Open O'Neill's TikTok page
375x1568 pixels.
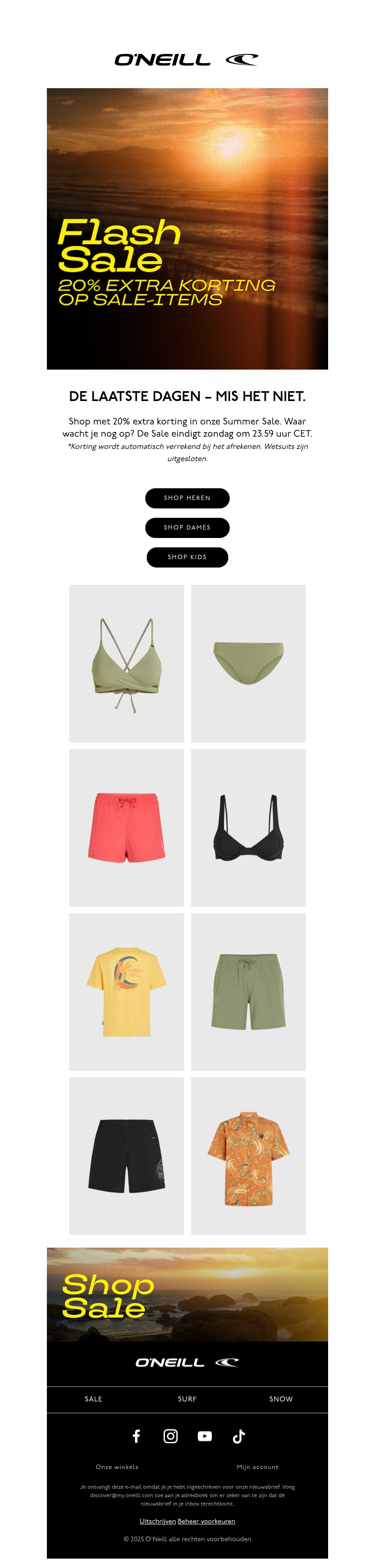click(x=239, y=1437)
